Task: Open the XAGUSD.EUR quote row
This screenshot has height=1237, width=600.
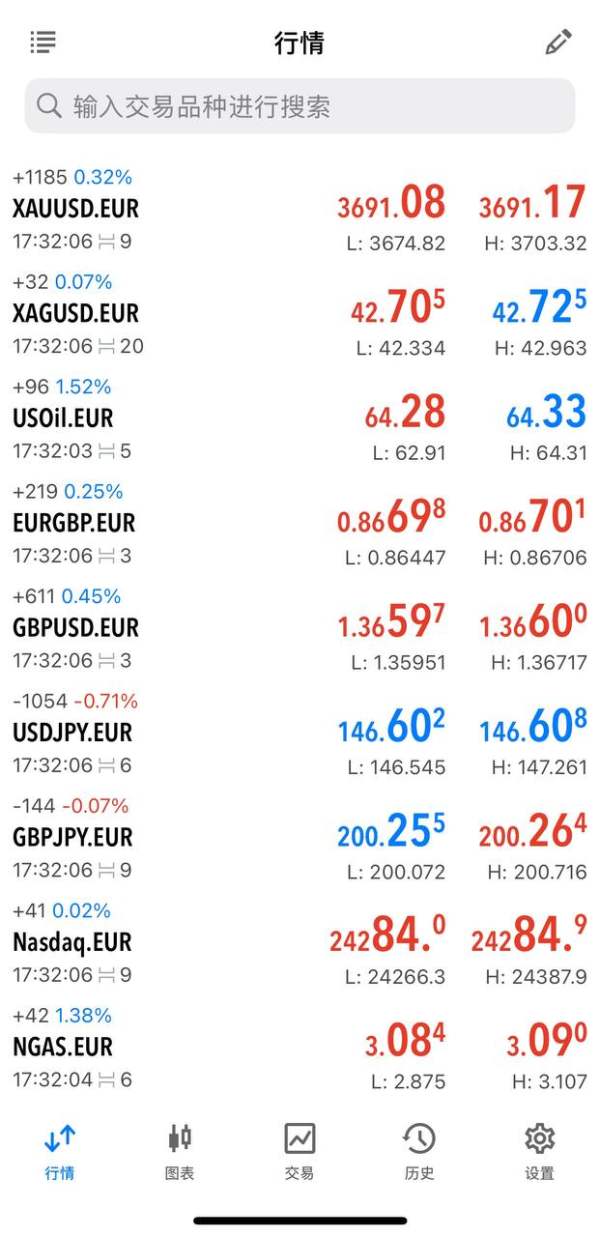Action: [x=76, y=314]
